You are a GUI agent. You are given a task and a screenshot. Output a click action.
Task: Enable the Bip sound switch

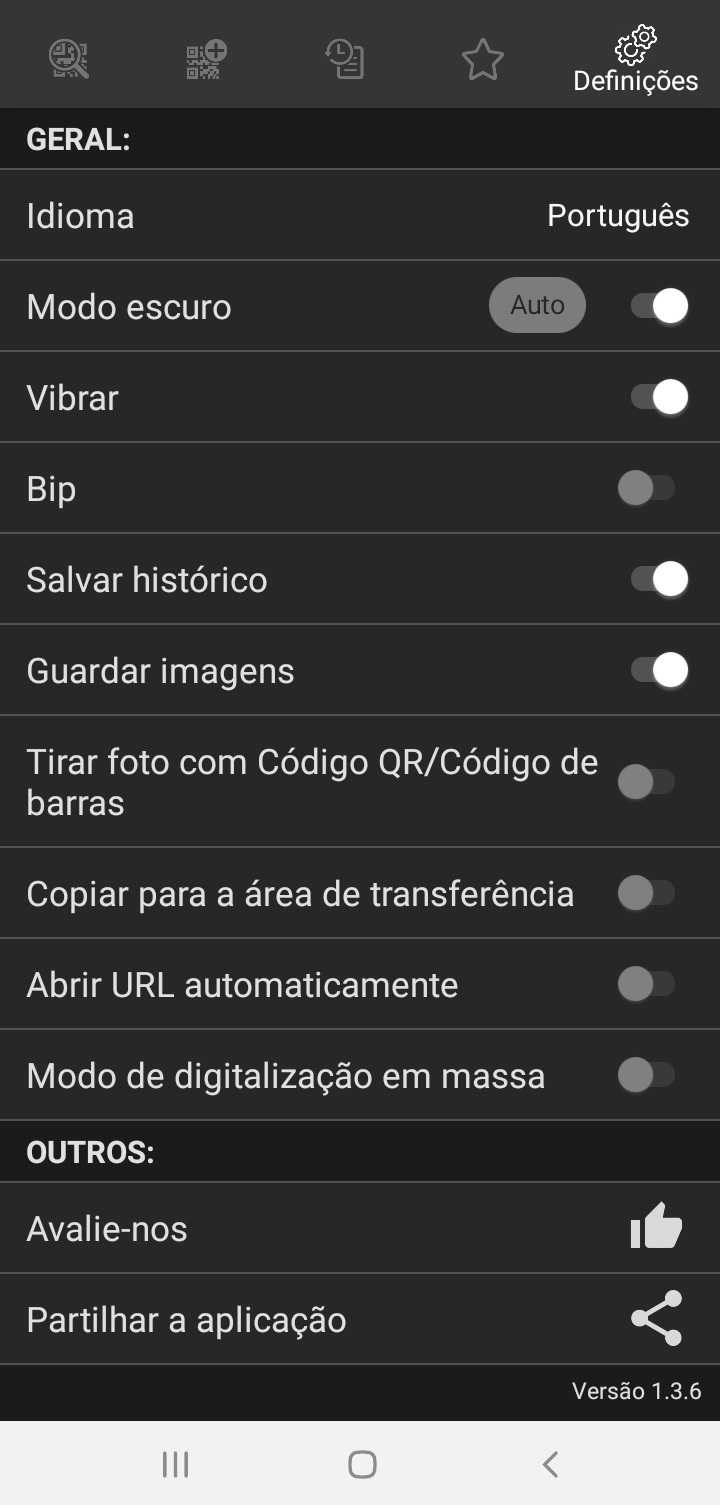646,488
